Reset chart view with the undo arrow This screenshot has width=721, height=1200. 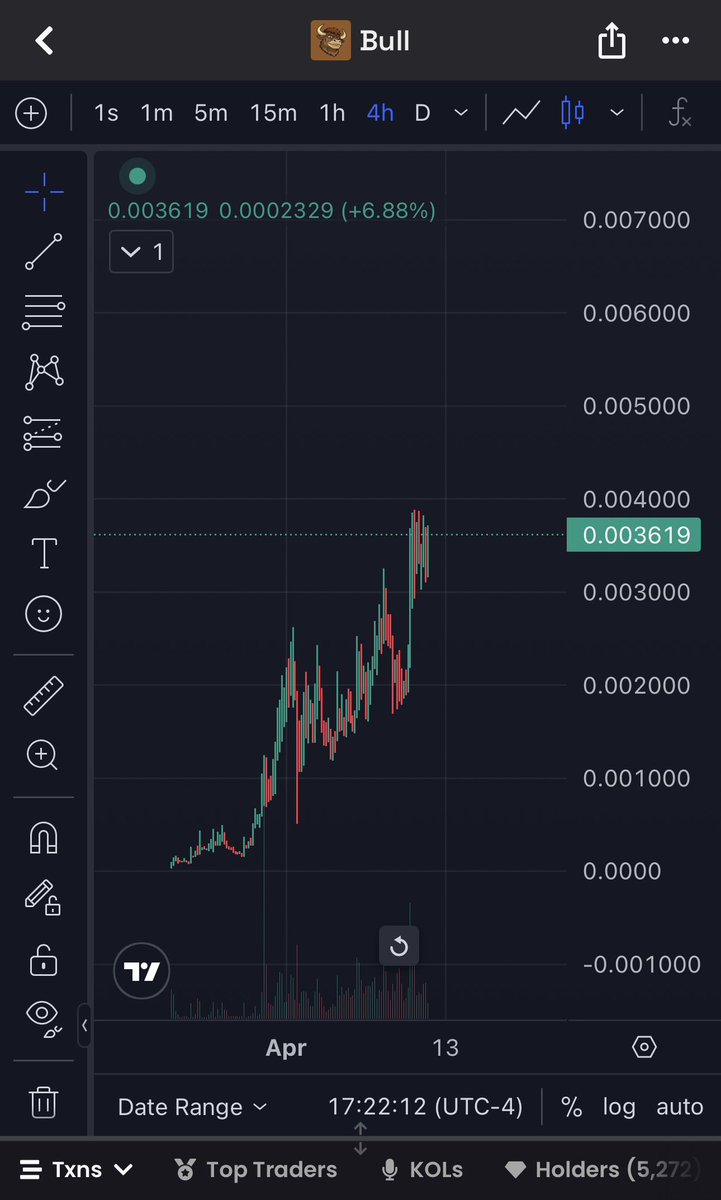tap(399, 946)
